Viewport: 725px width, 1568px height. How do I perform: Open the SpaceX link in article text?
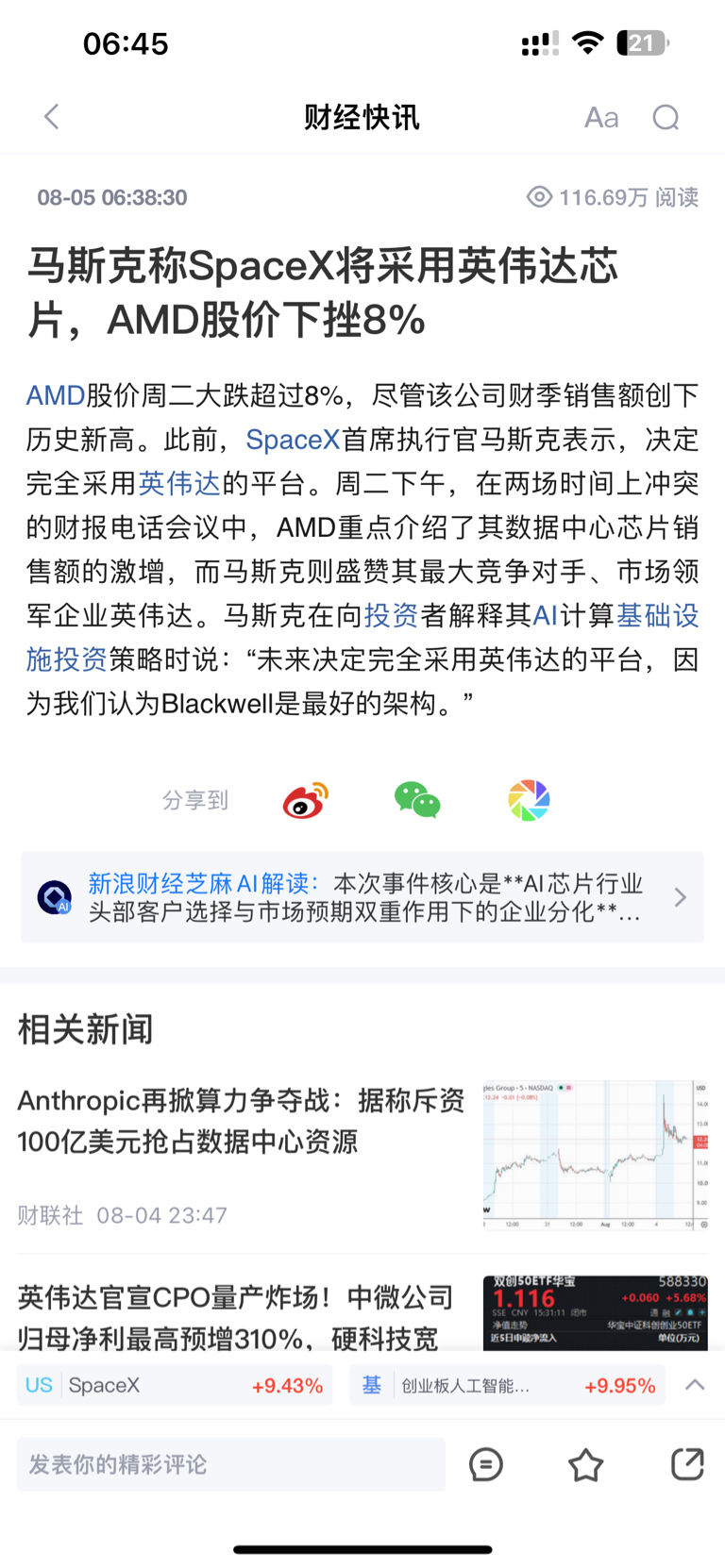tap(293, 440)
